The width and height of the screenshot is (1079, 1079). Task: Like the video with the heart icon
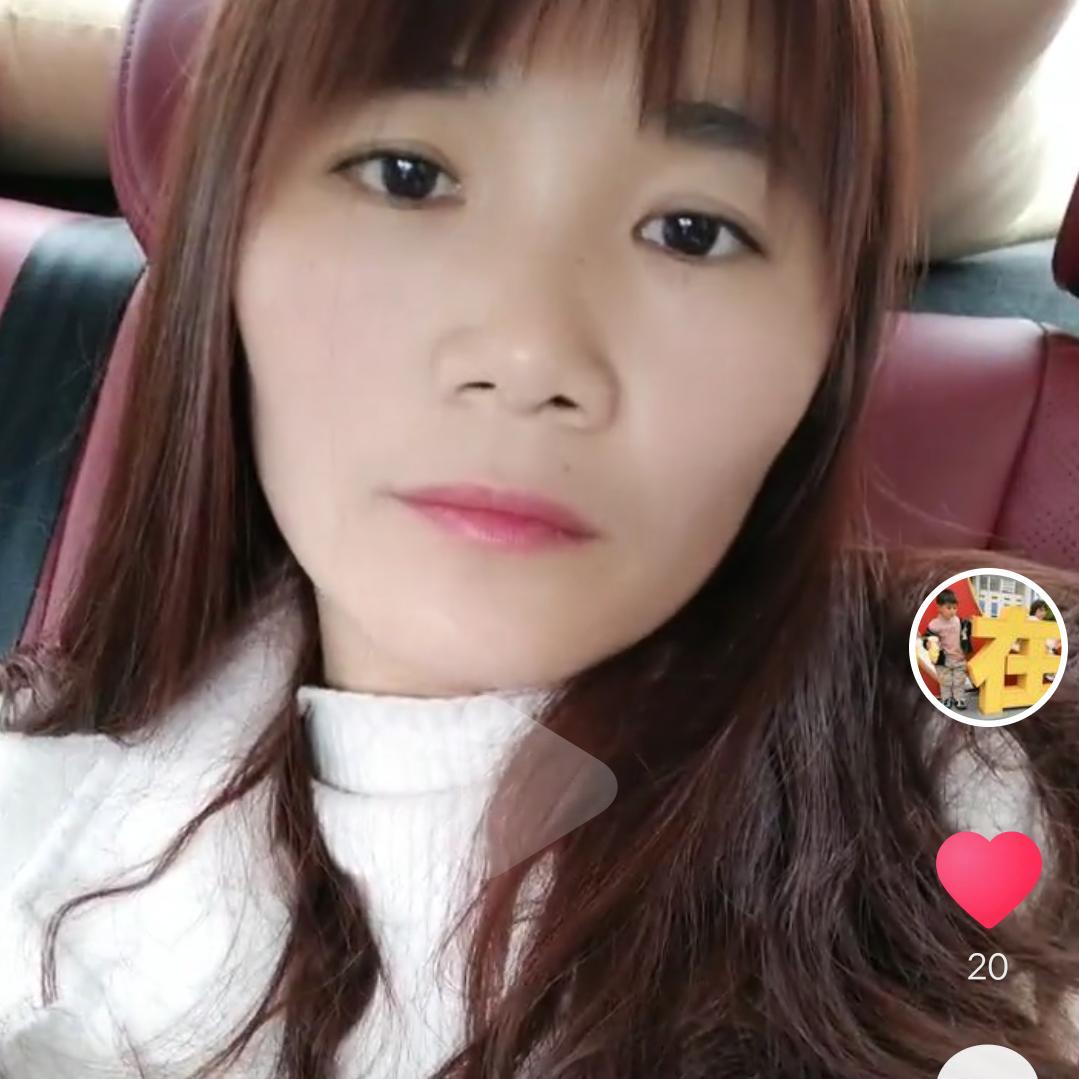tap(988, 878)
